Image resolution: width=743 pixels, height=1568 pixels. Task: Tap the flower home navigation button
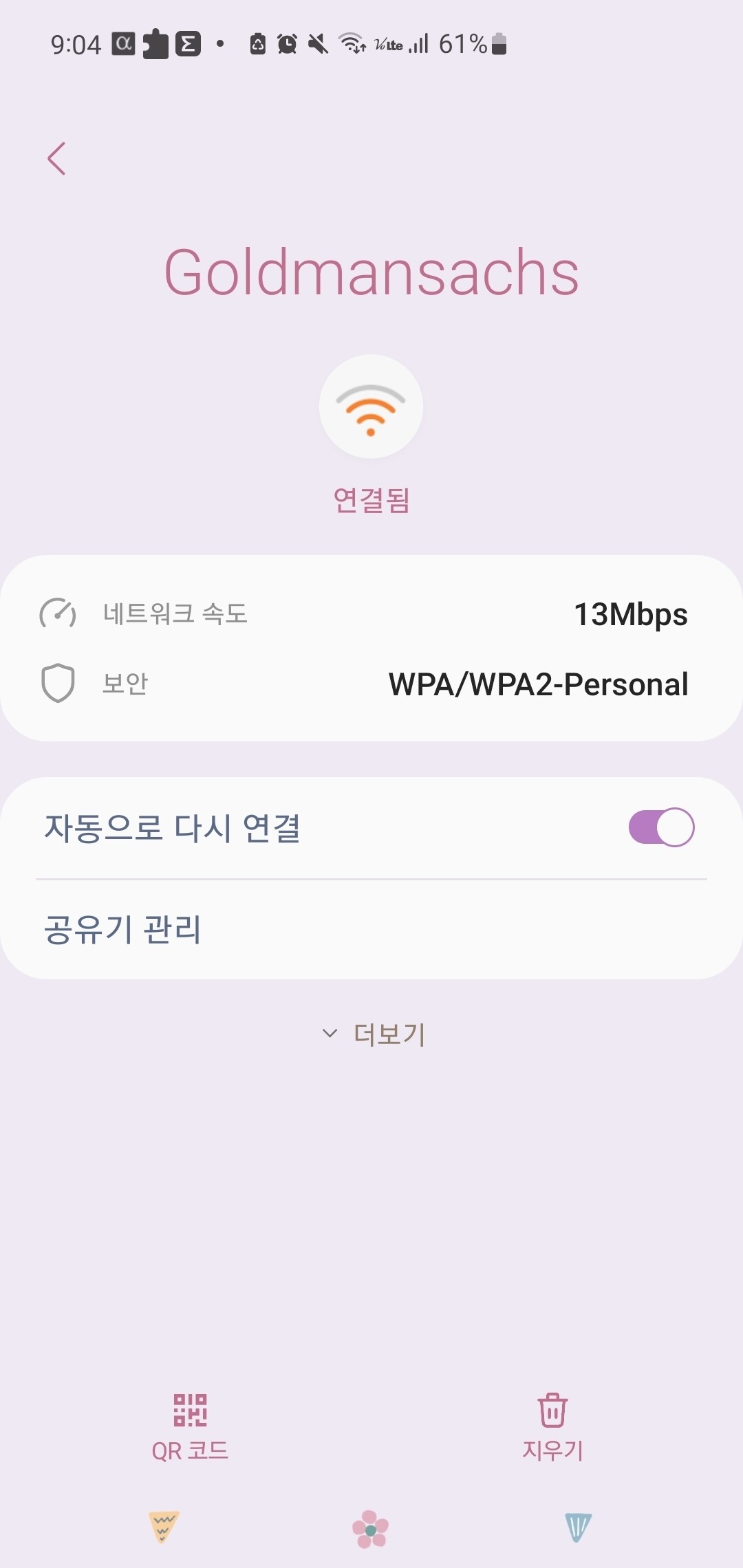coord(371,1529)
